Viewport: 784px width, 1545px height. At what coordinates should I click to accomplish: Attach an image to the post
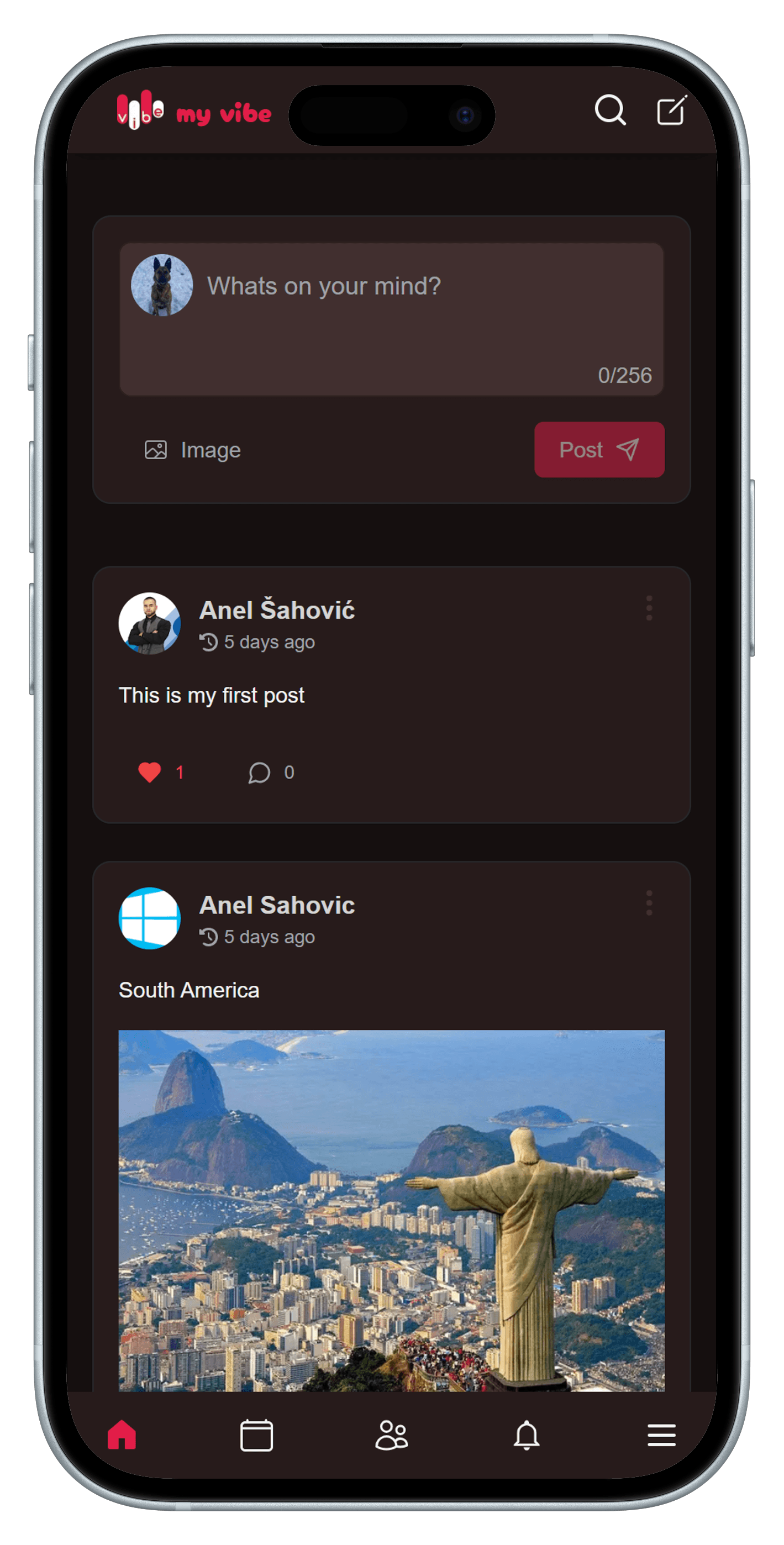point(193,450)
